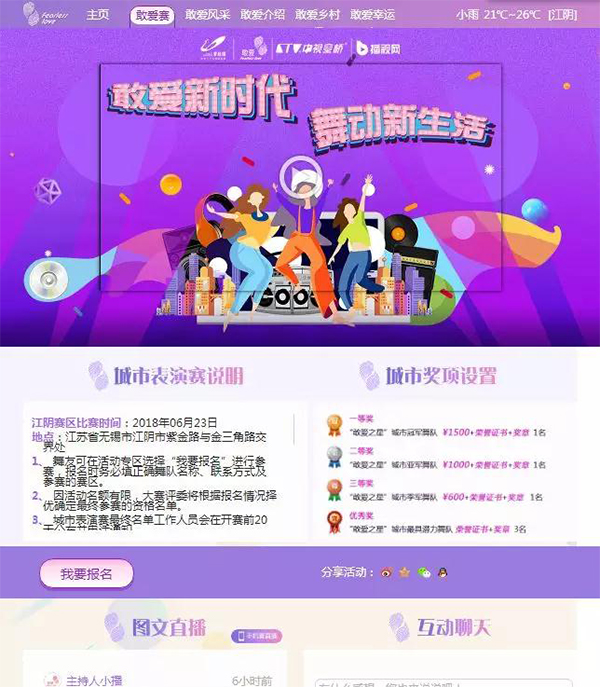
Task: Open the mobile view button beside 图文直播
Action: [x=257, y=635]
